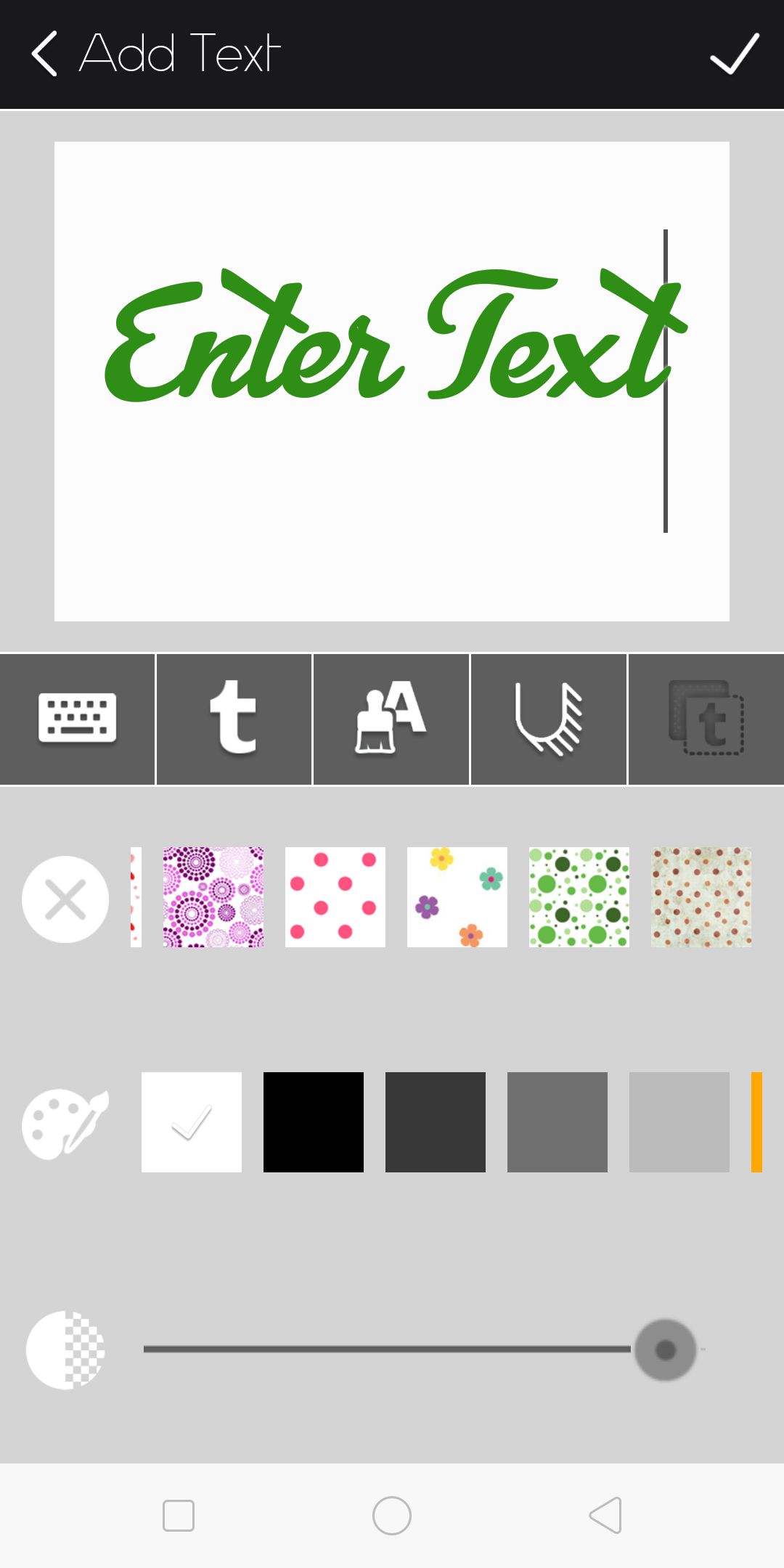Tap the opacity slider track
Viewport: 784px width, 1568px height.
click(x=385, y=1349)
